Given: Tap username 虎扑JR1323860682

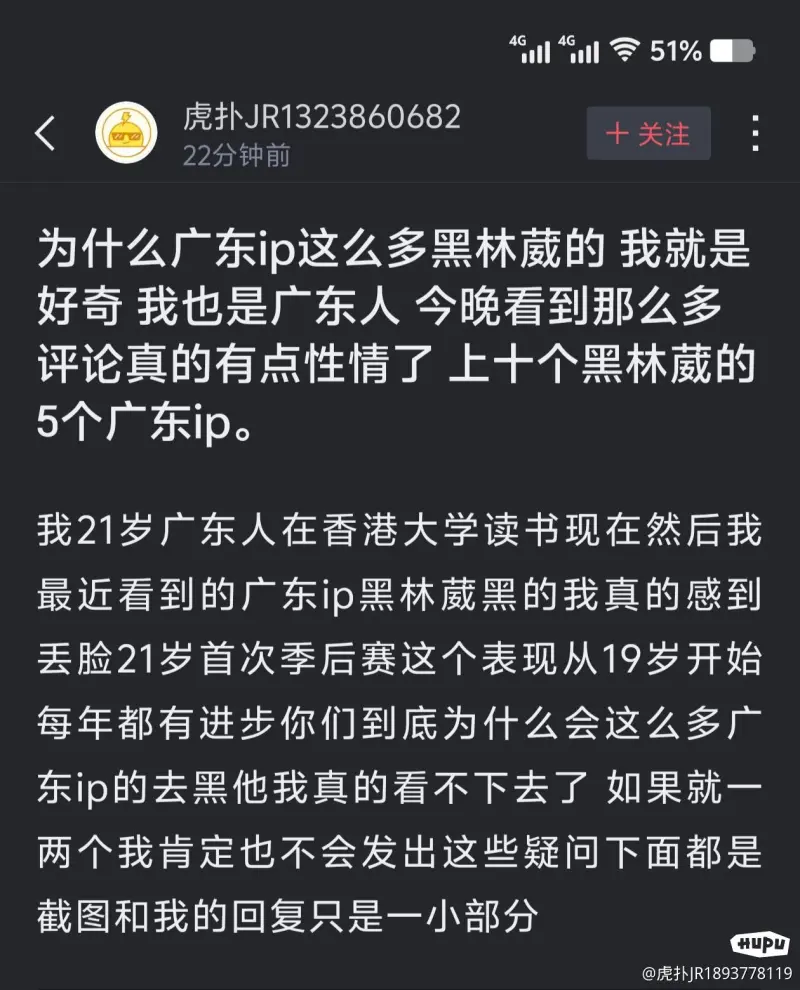Looking at the screenshot, I should [321, 117].
